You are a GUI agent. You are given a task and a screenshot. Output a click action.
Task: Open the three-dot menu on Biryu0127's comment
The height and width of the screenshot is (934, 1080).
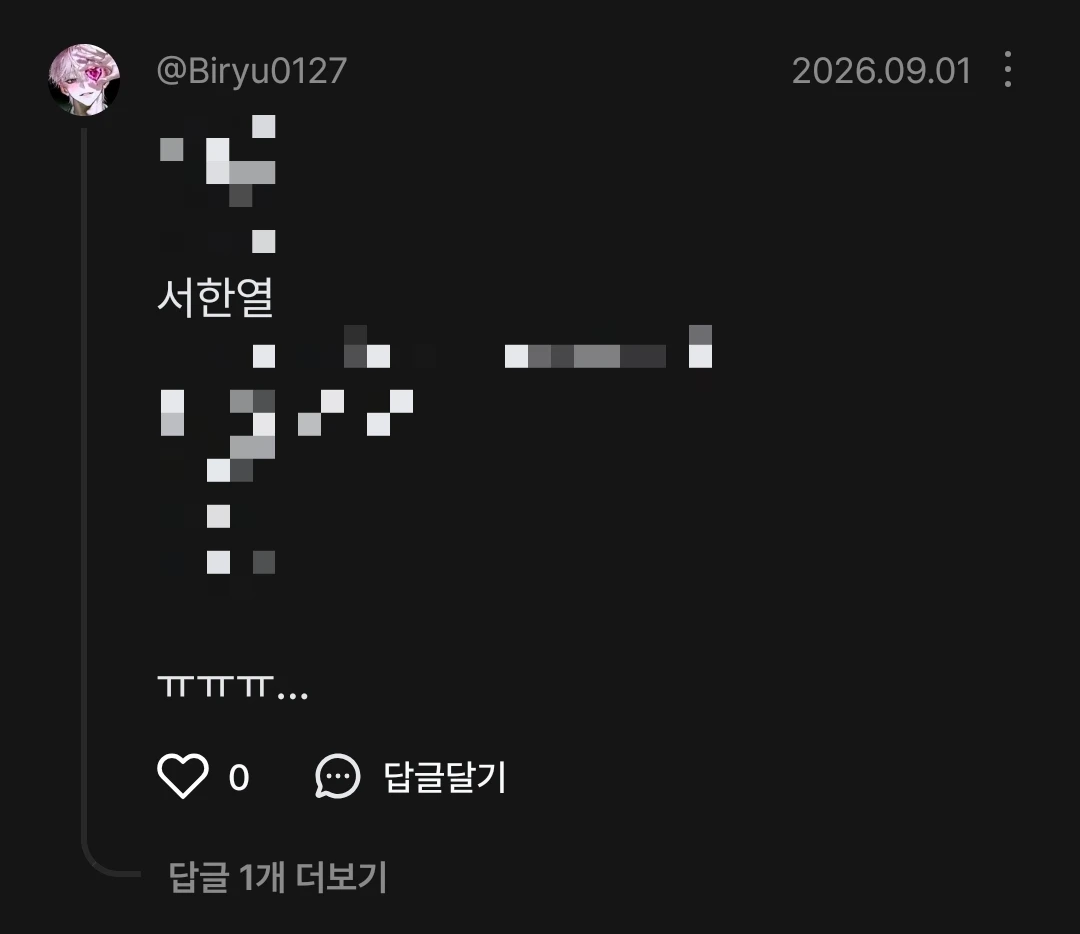(1008, 70)
